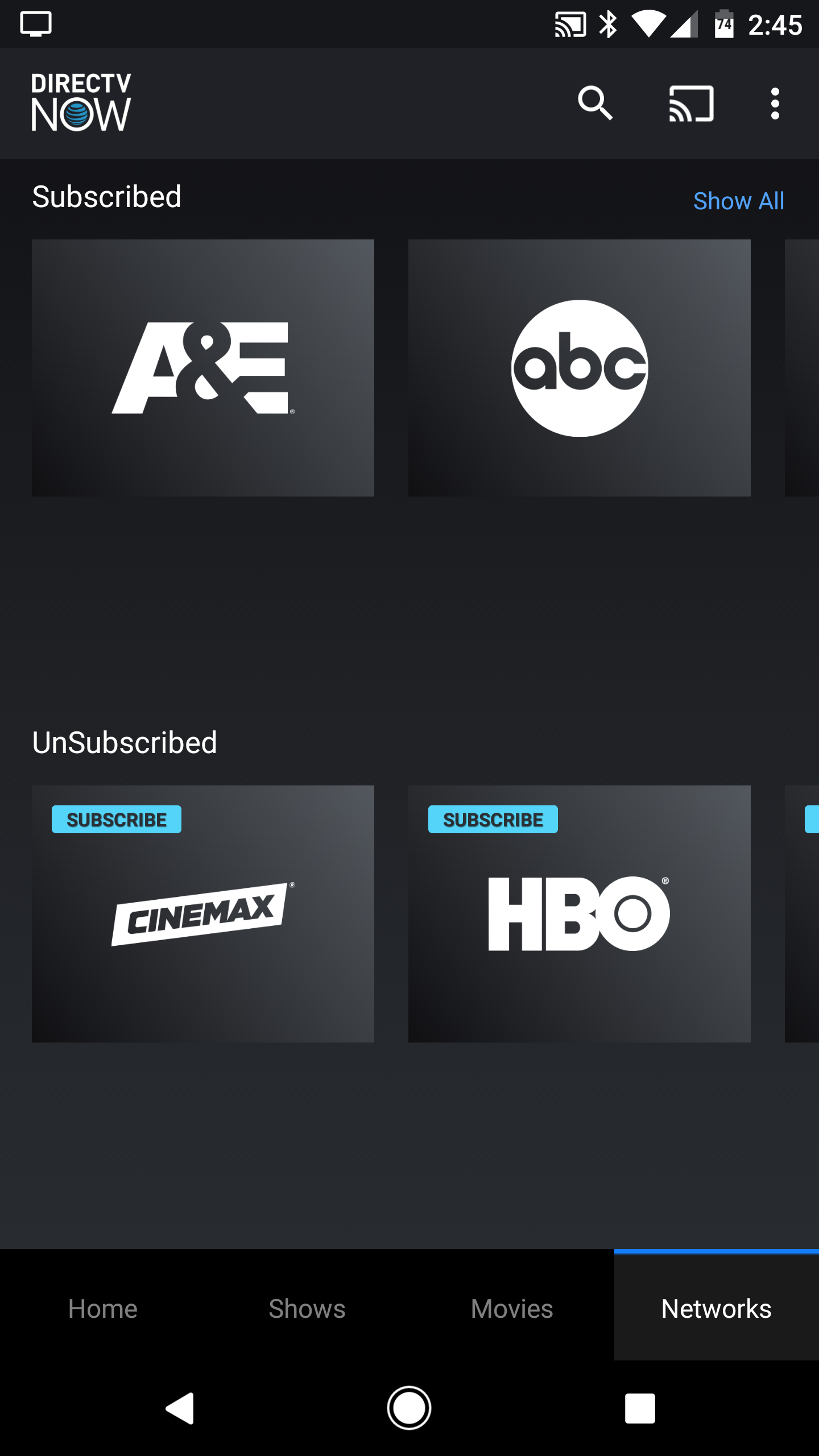Subscribe to Cinemax

pos(117,820)
